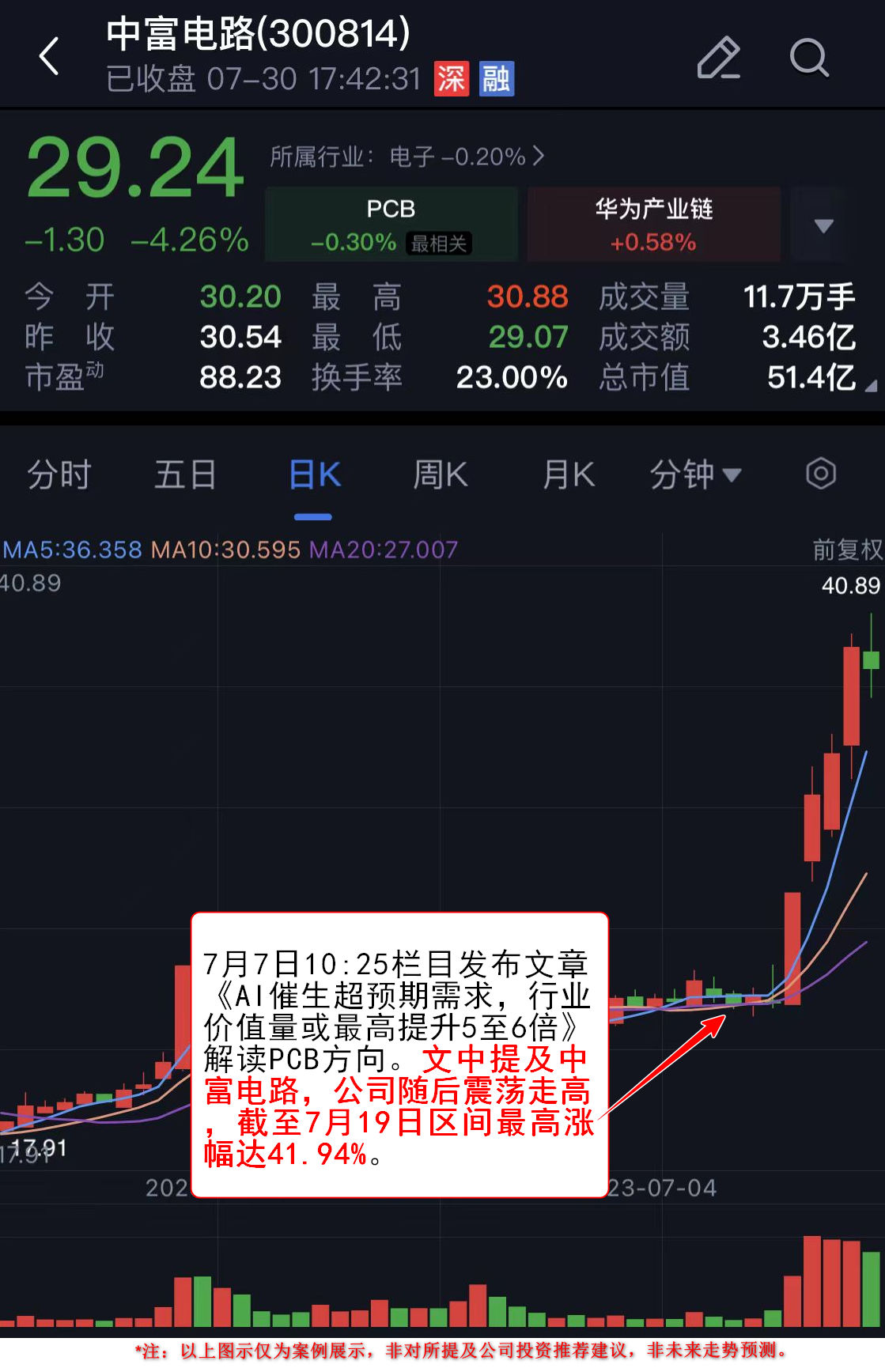
Task: Open the 华为产业链 concept chip
Action: coord(653,225)
